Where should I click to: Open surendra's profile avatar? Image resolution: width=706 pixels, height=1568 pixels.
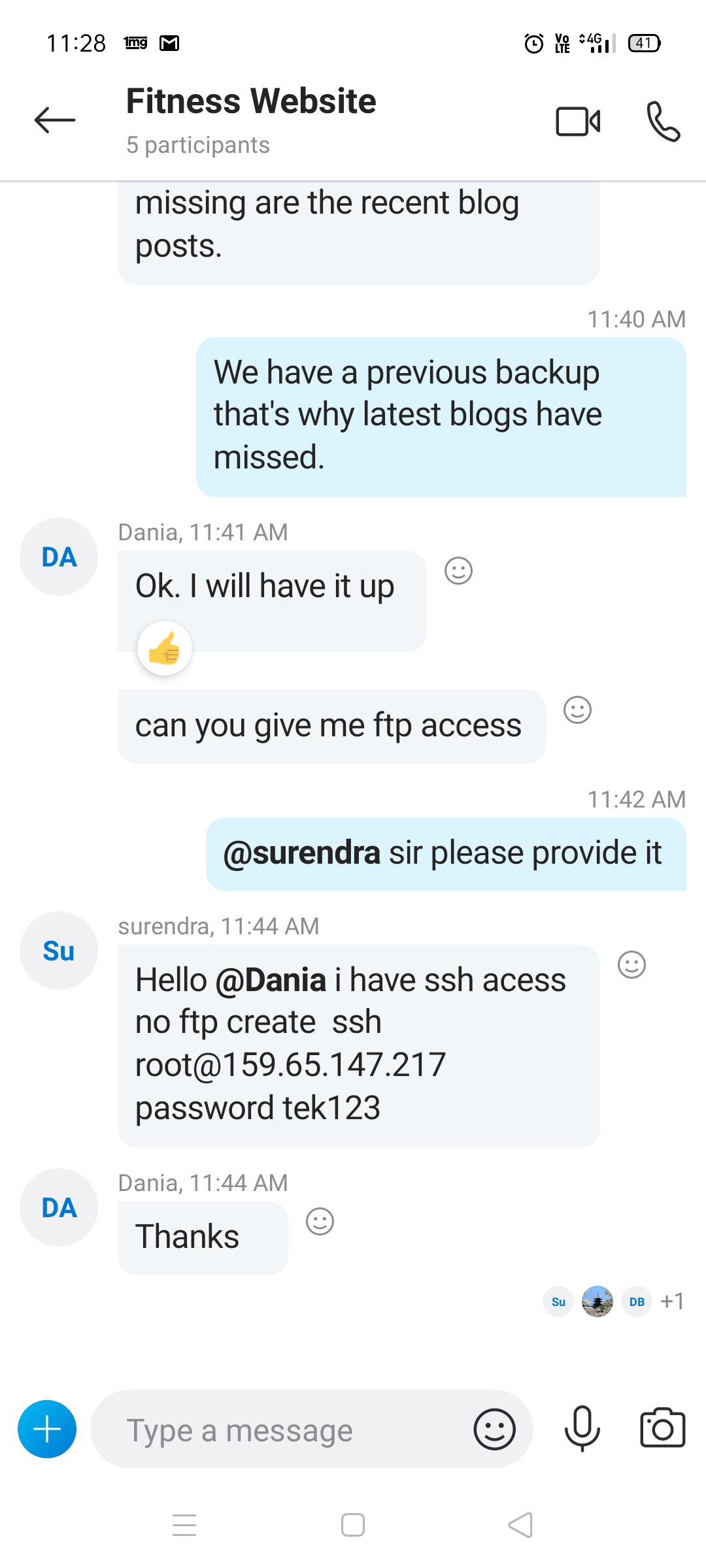[59, 951]
